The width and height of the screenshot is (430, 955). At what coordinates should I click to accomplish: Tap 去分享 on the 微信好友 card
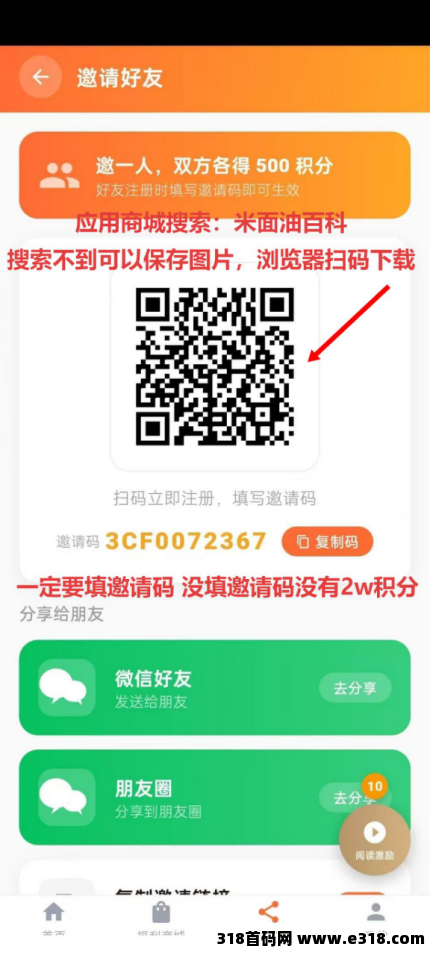355,688
